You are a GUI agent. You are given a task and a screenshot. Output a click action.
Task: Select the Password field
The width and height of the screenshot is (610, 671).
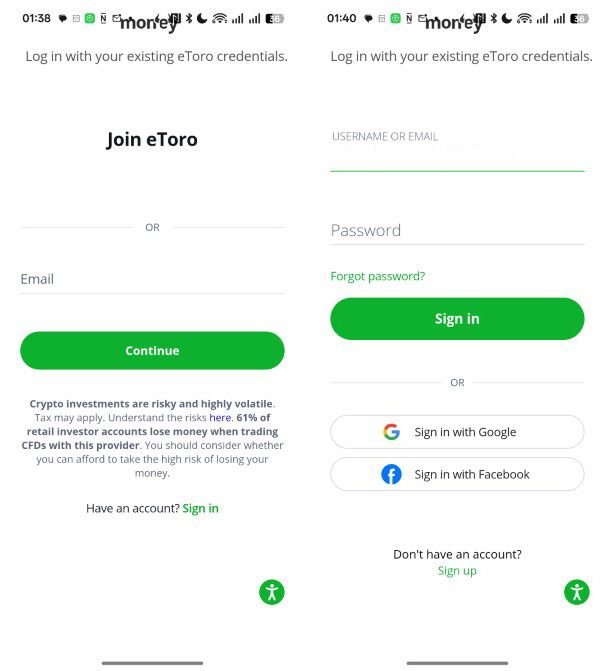tap(457, 231)
